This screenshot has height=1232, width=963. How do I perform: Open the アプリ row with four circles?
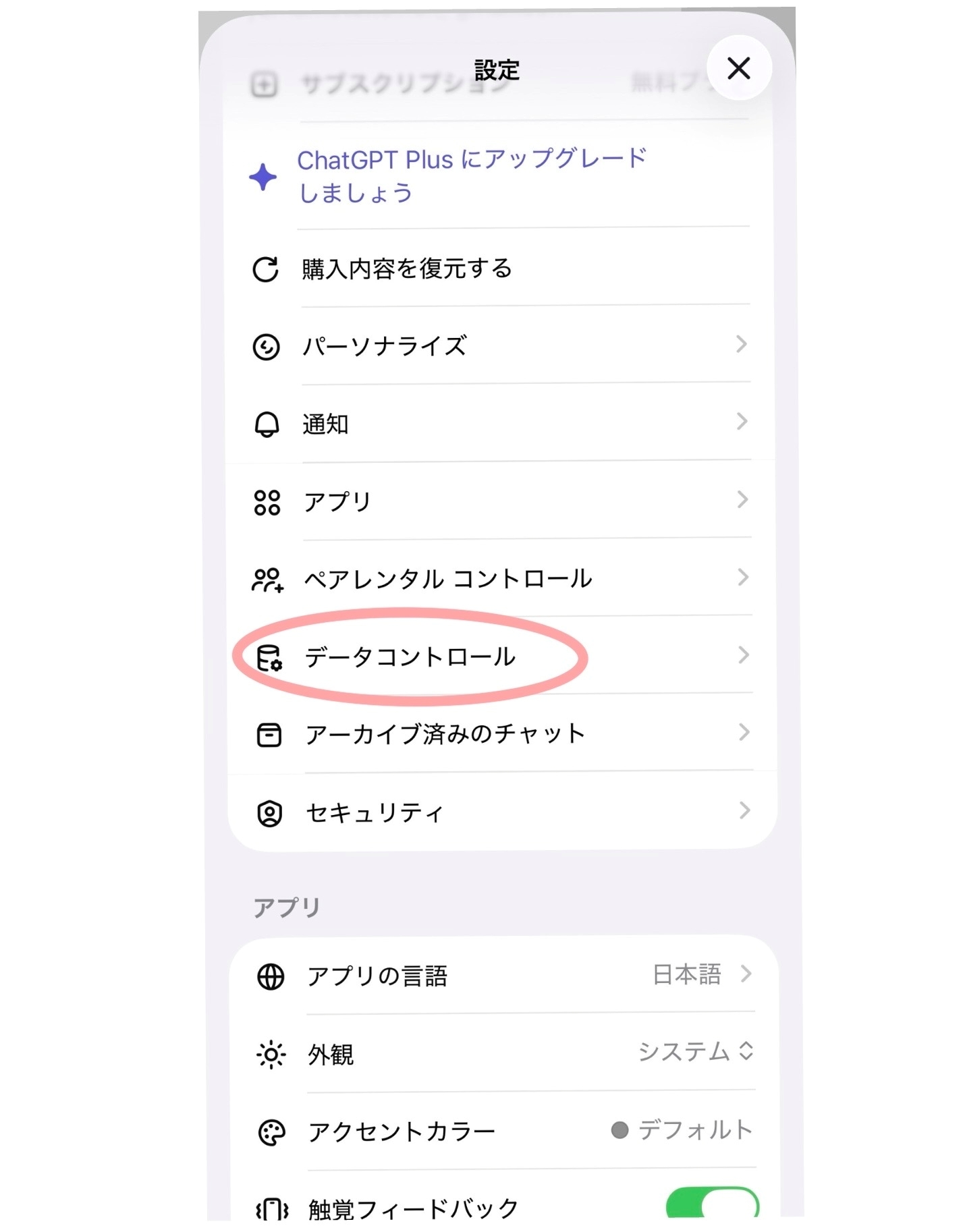point(499,502)
